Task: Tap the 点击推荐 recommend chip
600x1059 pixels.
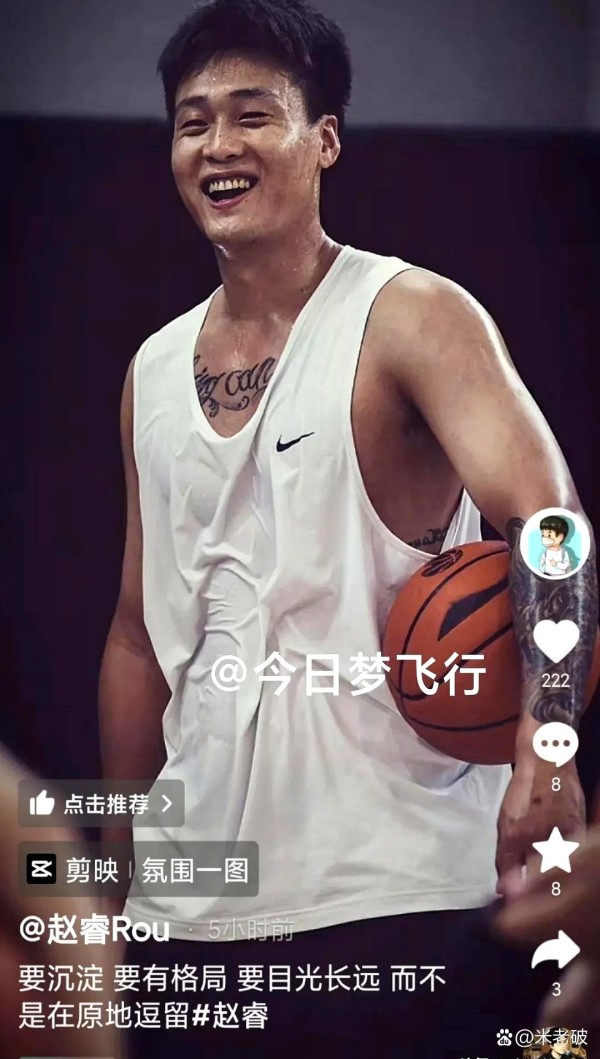Action: (x=101, y=803)
